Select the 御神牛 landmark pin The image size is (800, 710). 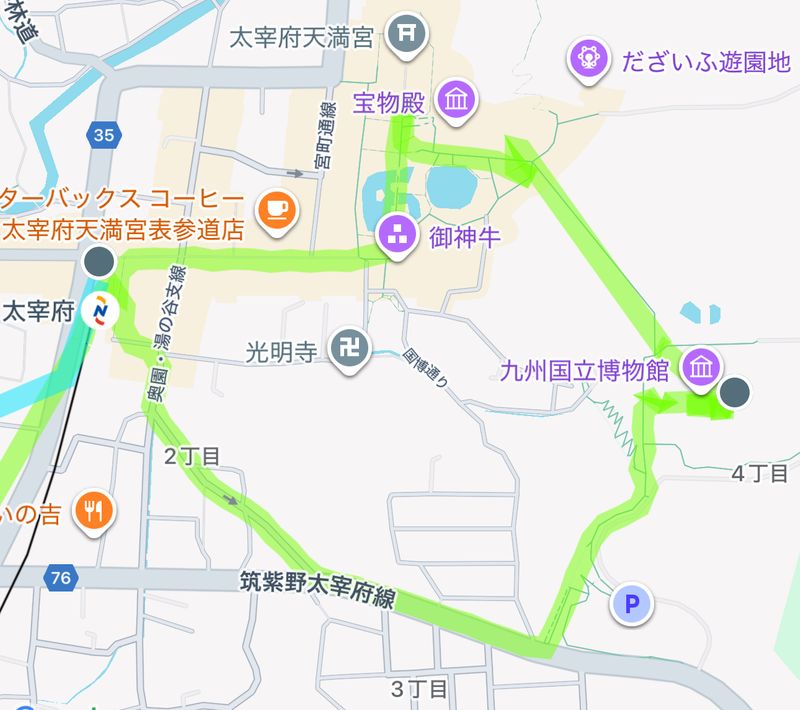(x=398, y=236)
